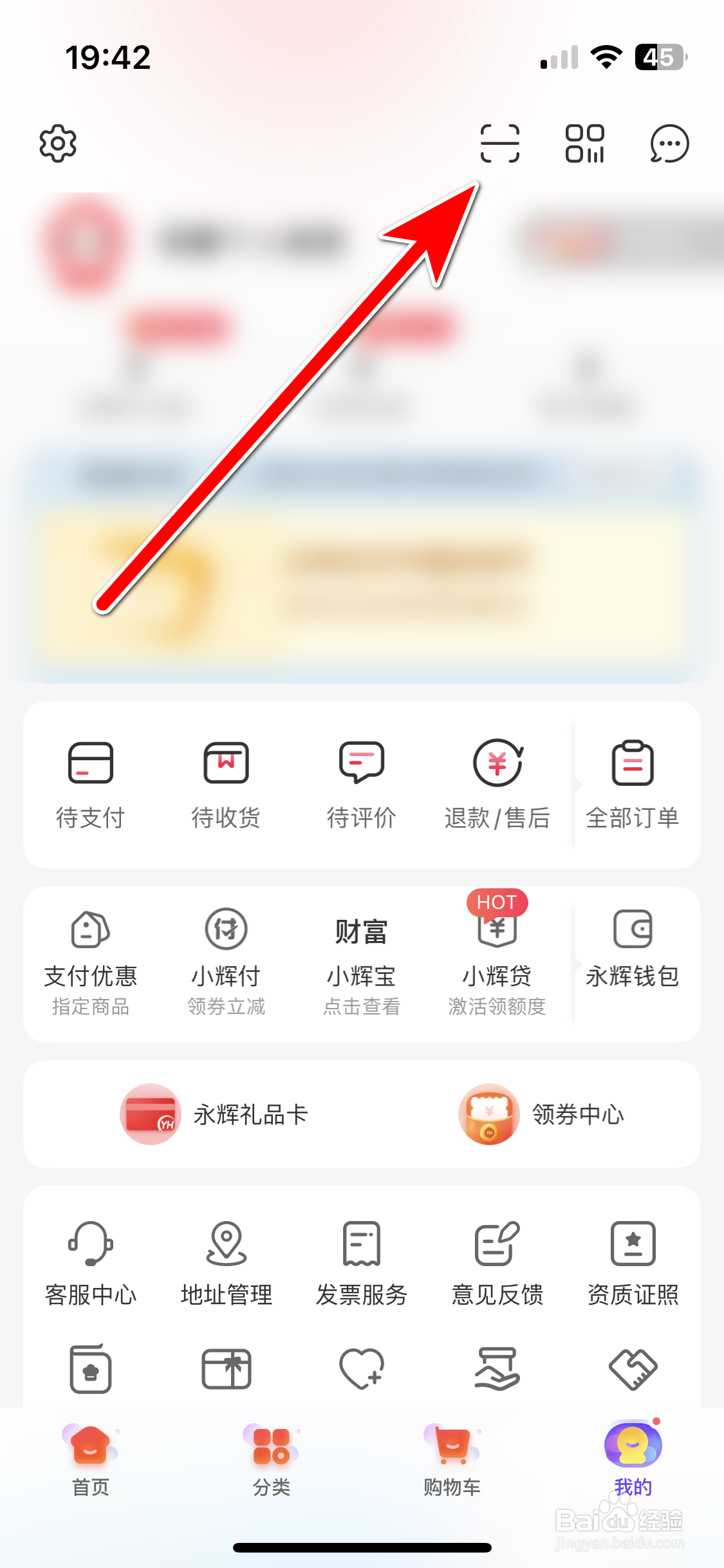Open the settings gear
The height and width of the screenshot is (1568, 724).
(58, 144)
